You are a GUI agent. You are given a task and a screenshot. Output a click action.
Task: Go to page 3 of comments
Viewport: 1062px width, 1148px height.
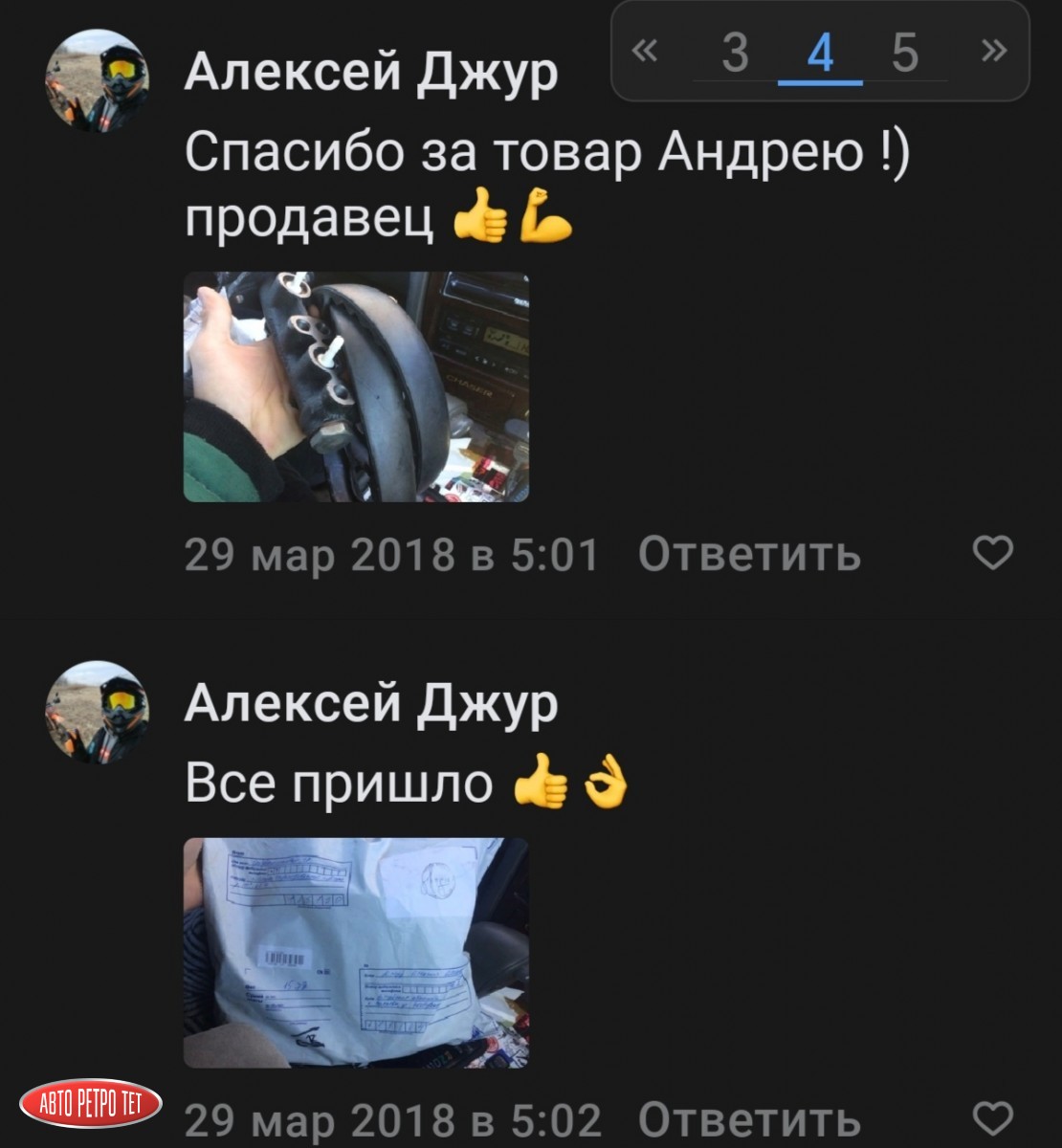735,53
